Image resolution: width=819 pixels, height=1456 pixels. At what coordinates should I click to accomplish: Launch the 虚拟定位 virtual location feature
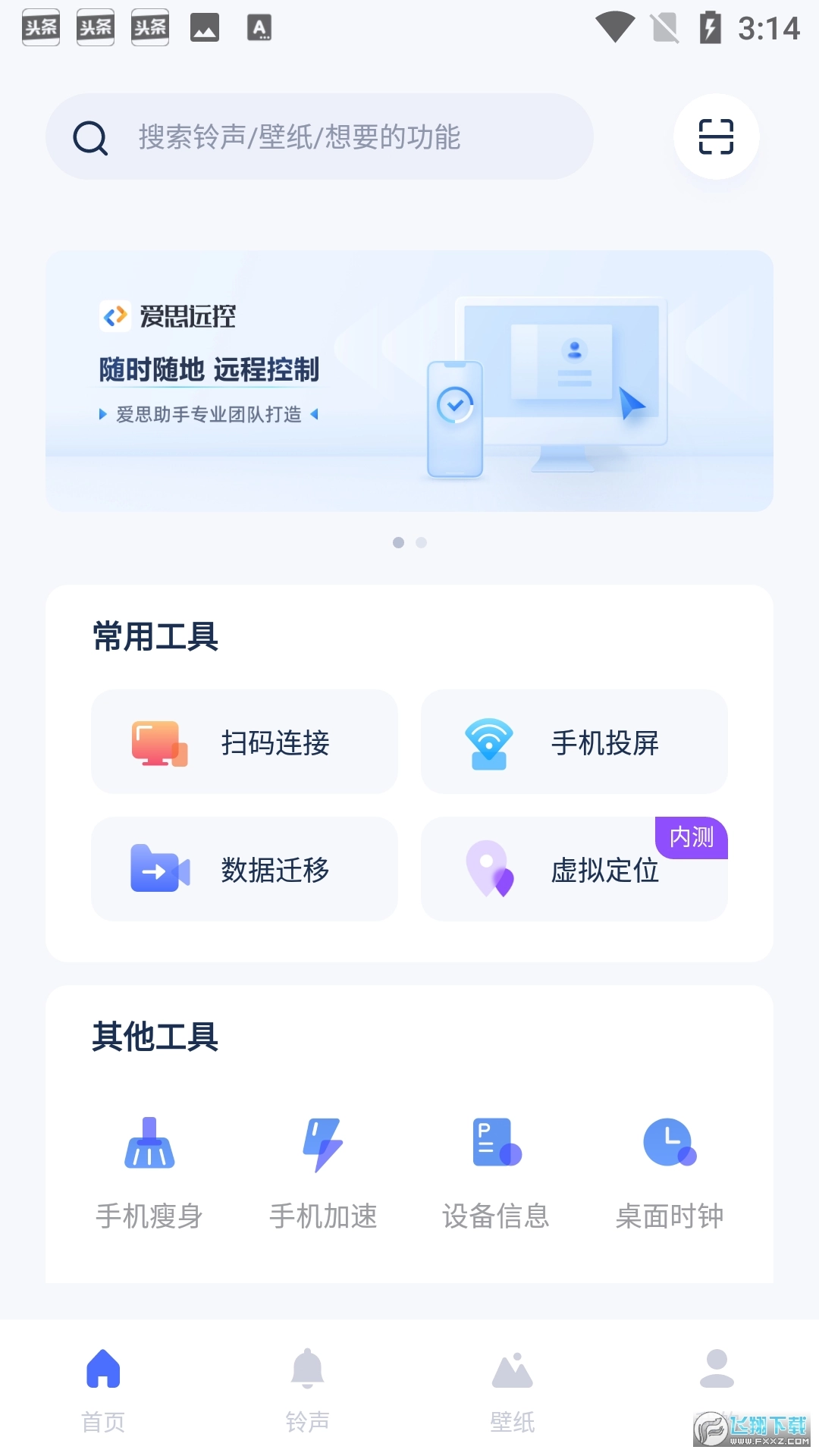point(574,869)
